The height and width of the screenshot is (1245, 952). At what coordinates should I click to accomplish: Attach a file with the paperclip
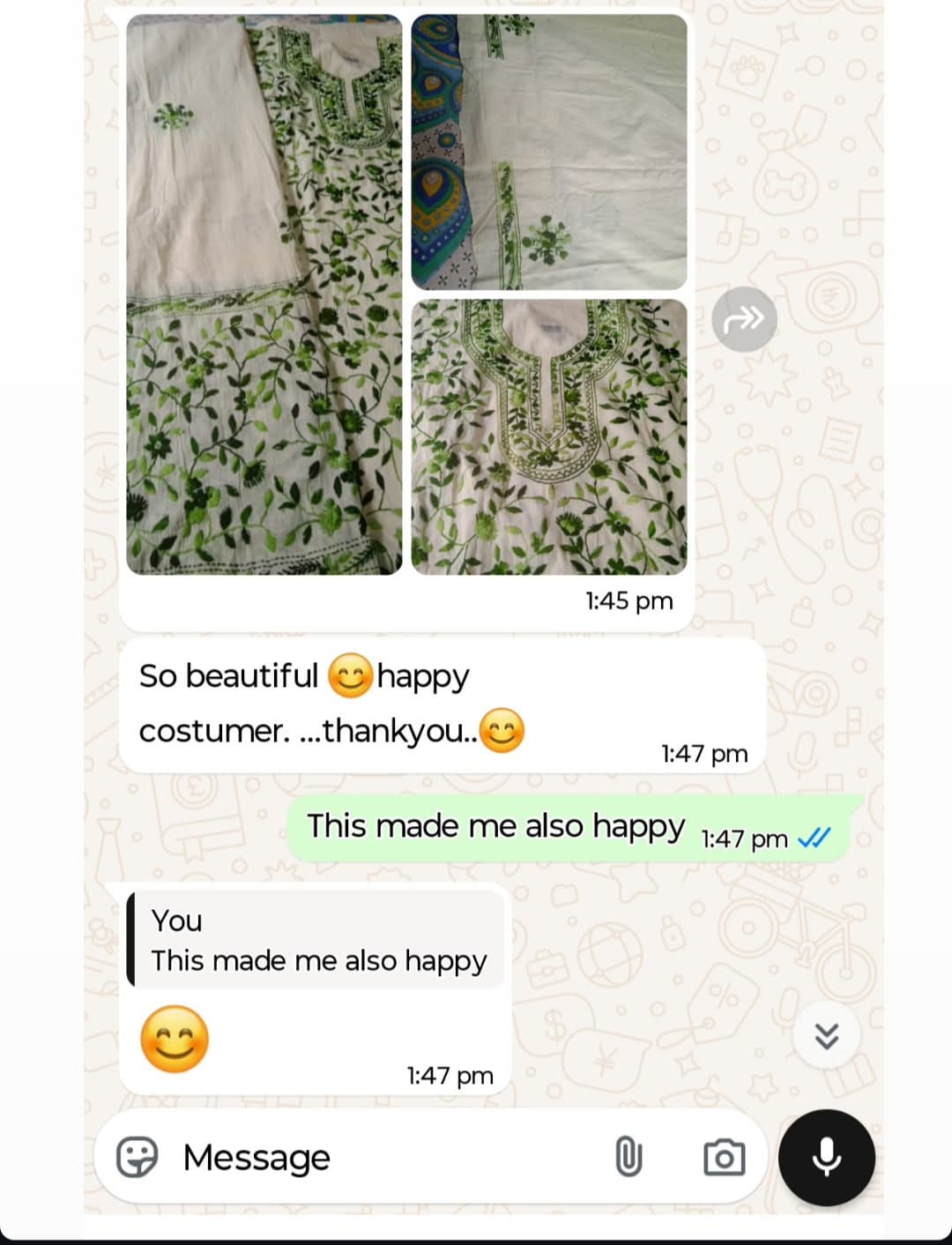(x=628, y=1157)
